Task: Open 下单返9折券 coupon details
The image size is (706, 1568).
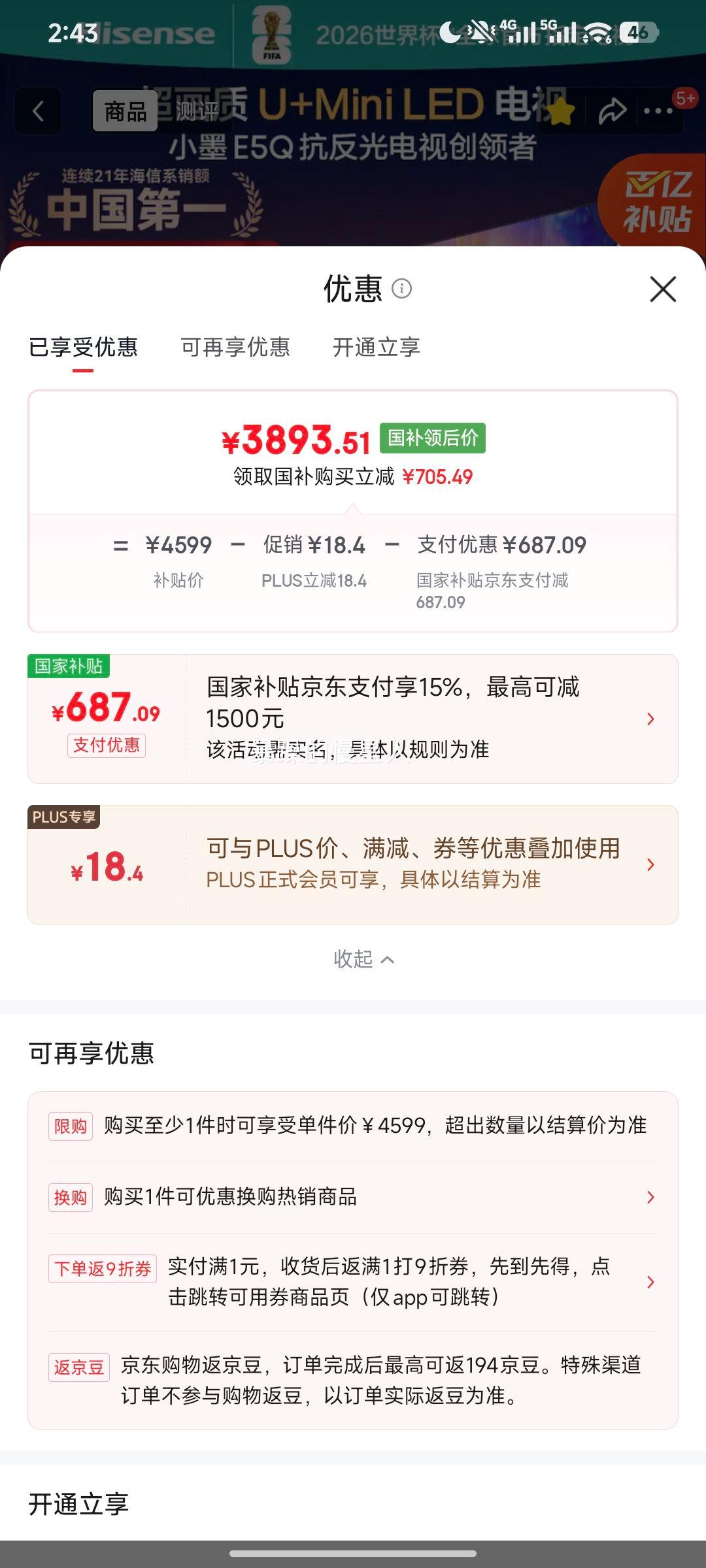Action: [x=650, y=1282]
